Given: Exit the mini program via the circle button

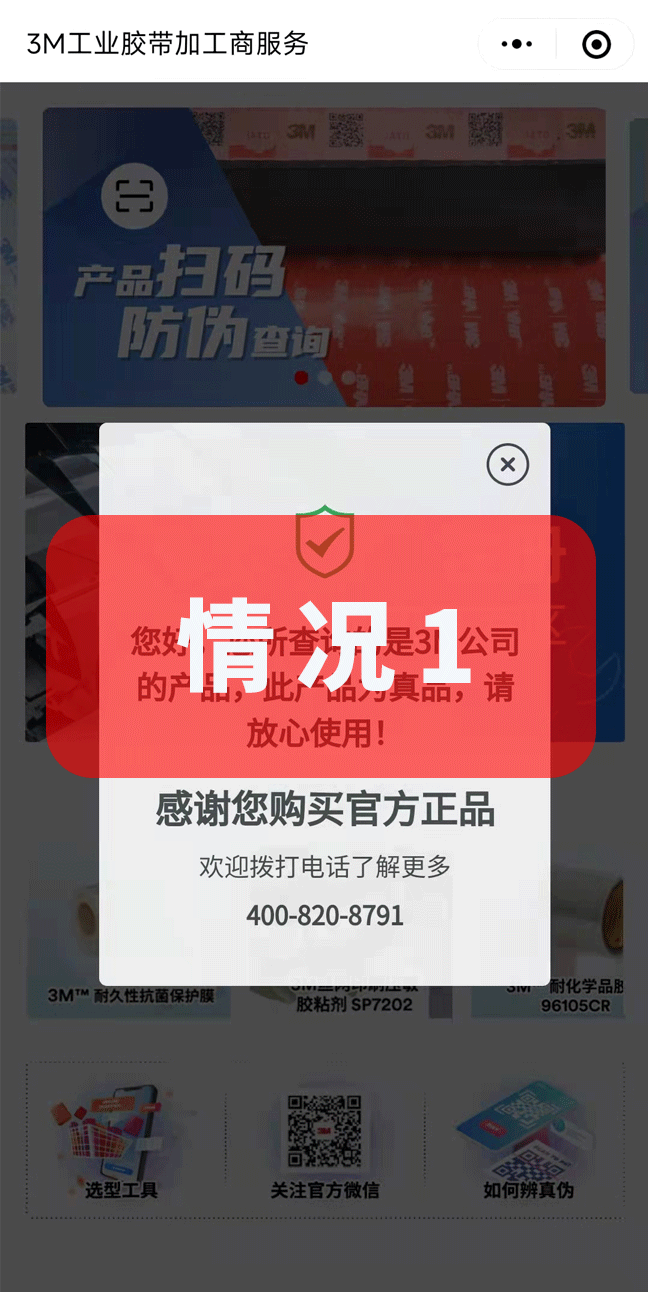Looking at the screenshot, I should pyautogui.click(x=596, y=44).
